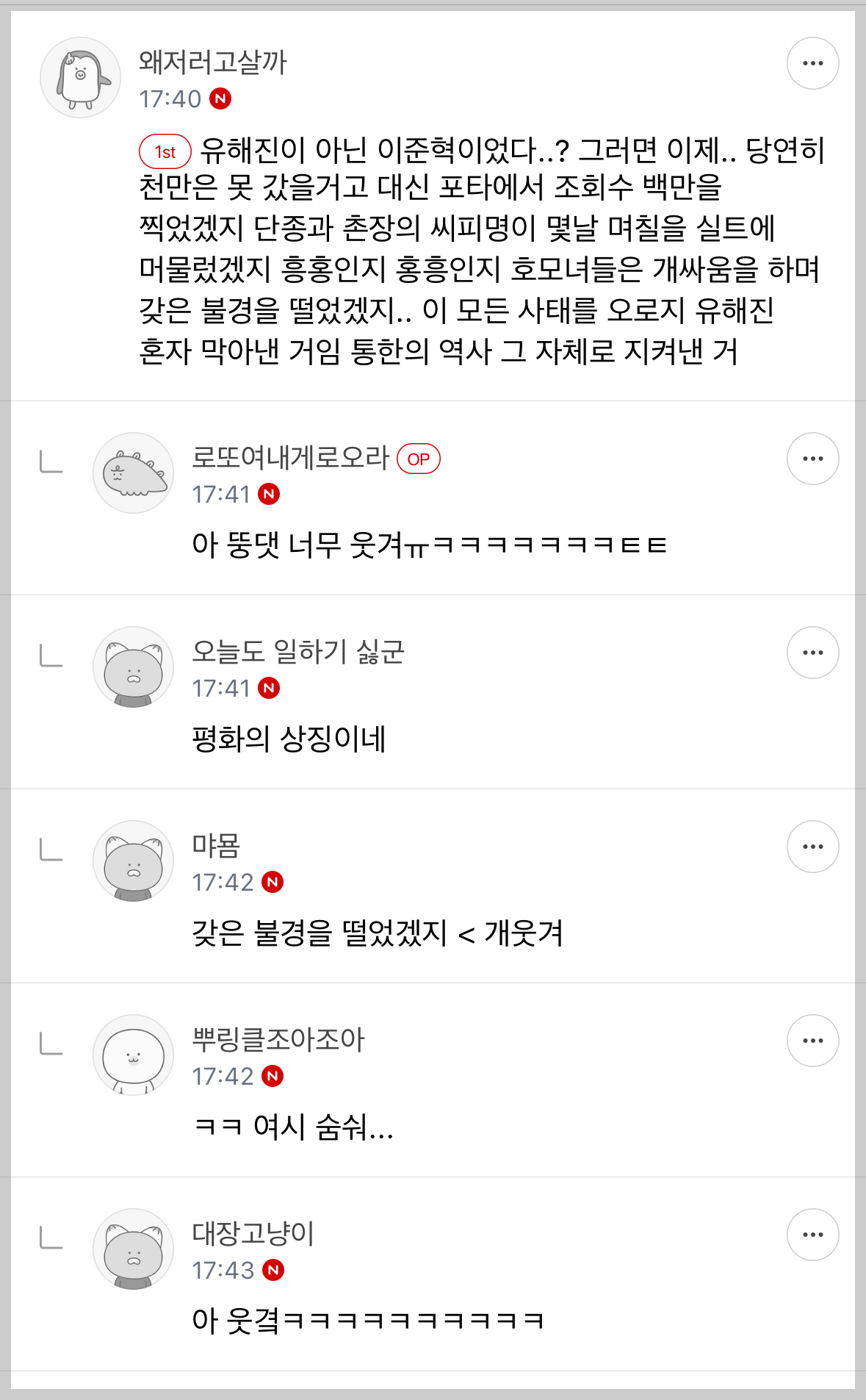View 왜저러고살까's profile avatar

click(80, 78)
